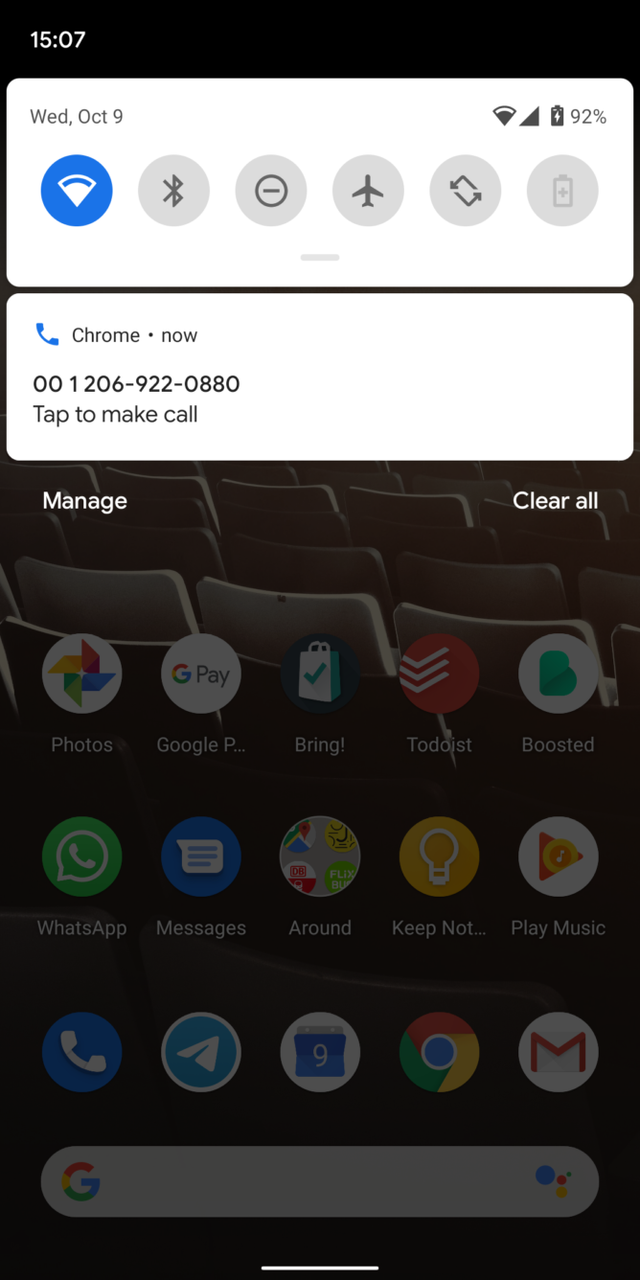Clear all notifications
Image resolution: width=640 pixels, height=1280 pixels.
click(555, 501)
